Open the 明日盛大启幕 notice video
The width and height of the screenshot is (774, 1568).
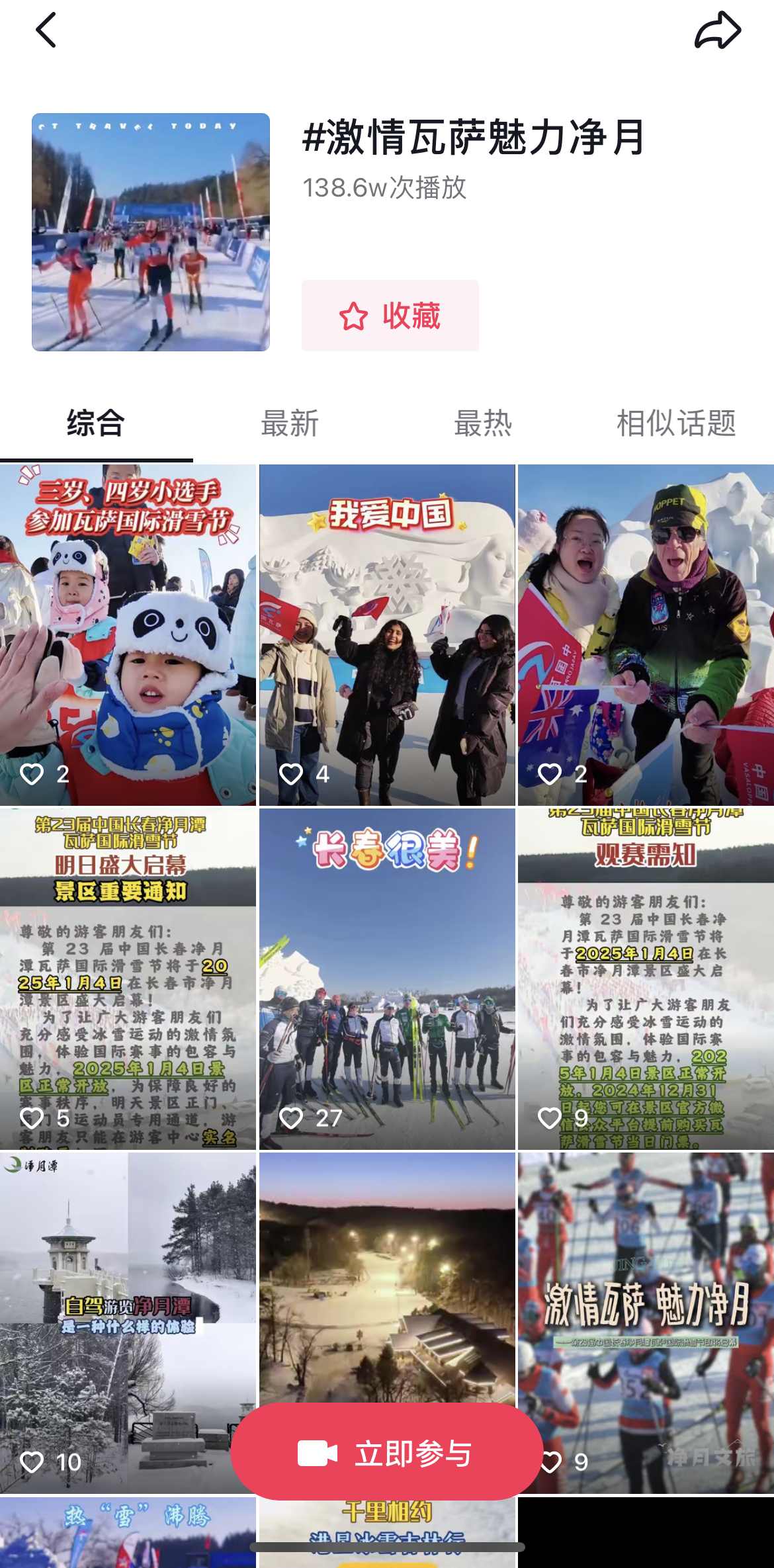pos(128,979)
